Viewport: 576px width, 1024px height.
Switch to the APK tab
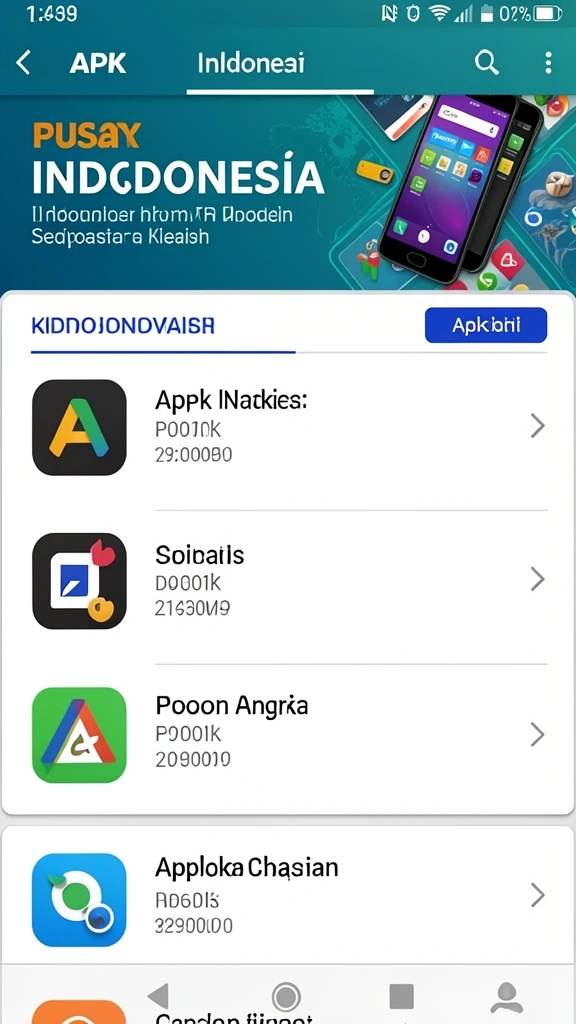(98, 64)
